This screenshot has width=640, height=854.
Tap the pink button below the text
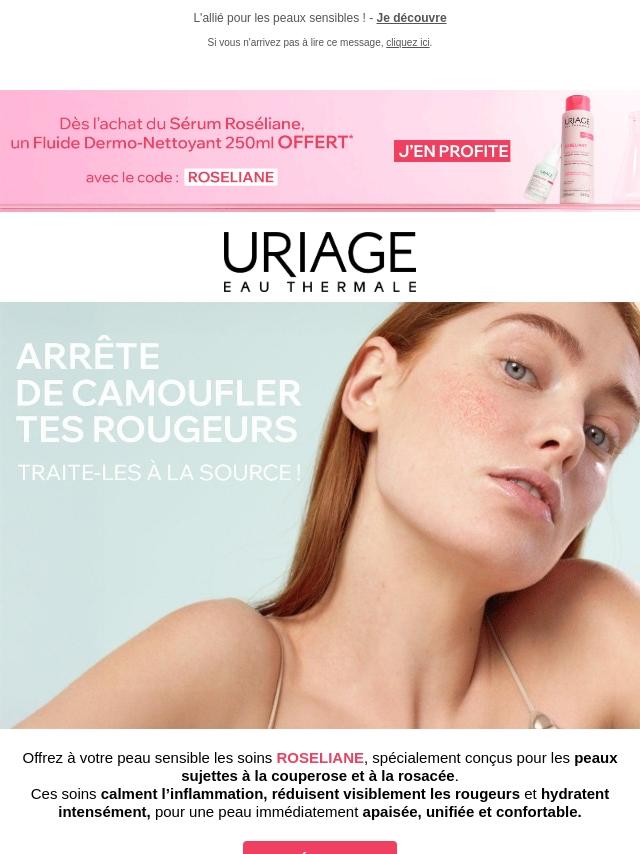(320, 847)
